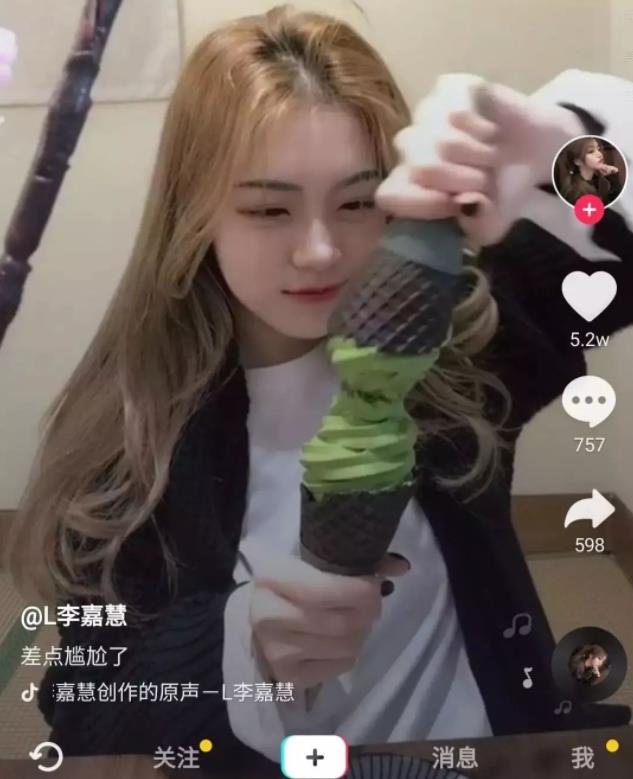Viewport: 633px width, 779px height.
Task: Switch to the 消息 tab
Action: [x=454, y=757]
